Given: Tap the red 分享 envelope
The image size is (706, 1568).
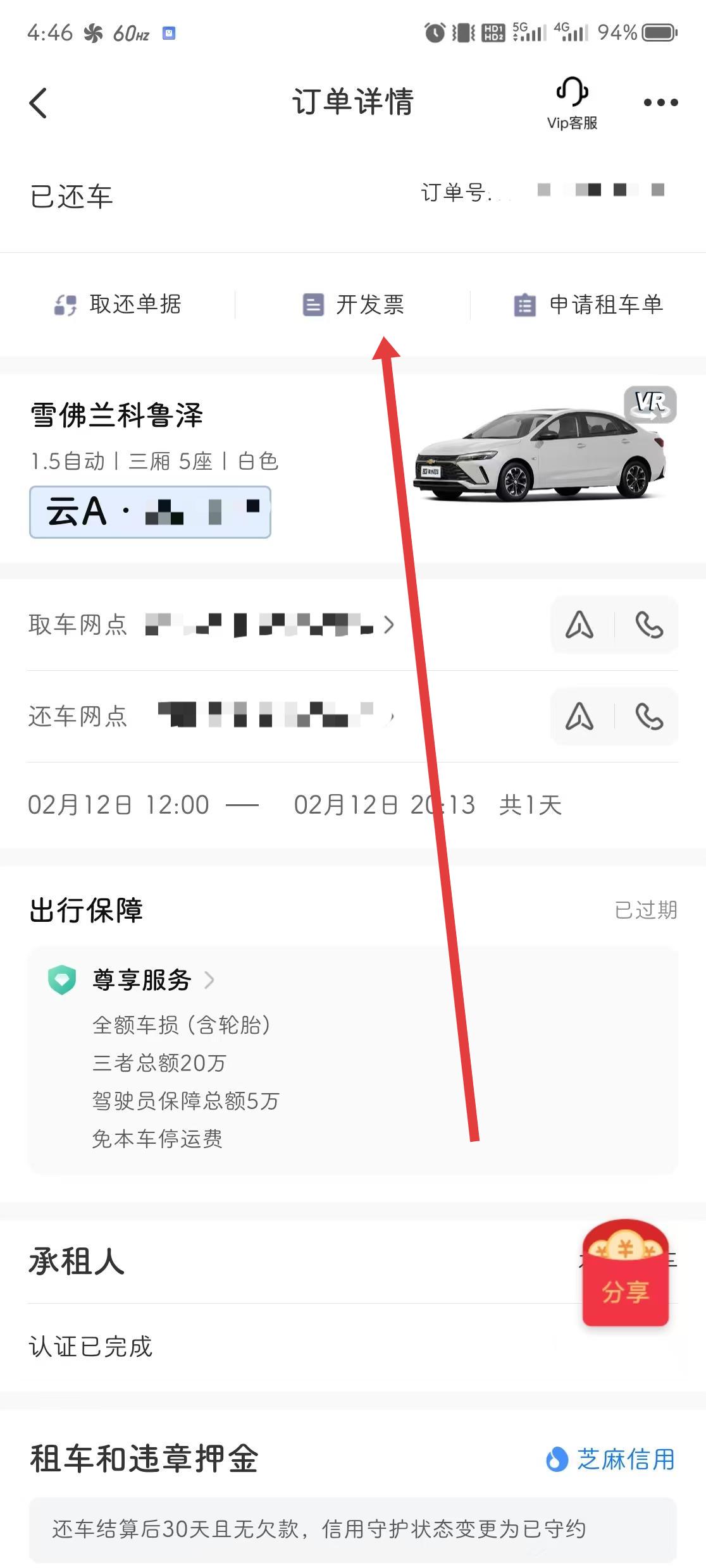Looking at the screenshot, I should 625,1274.
